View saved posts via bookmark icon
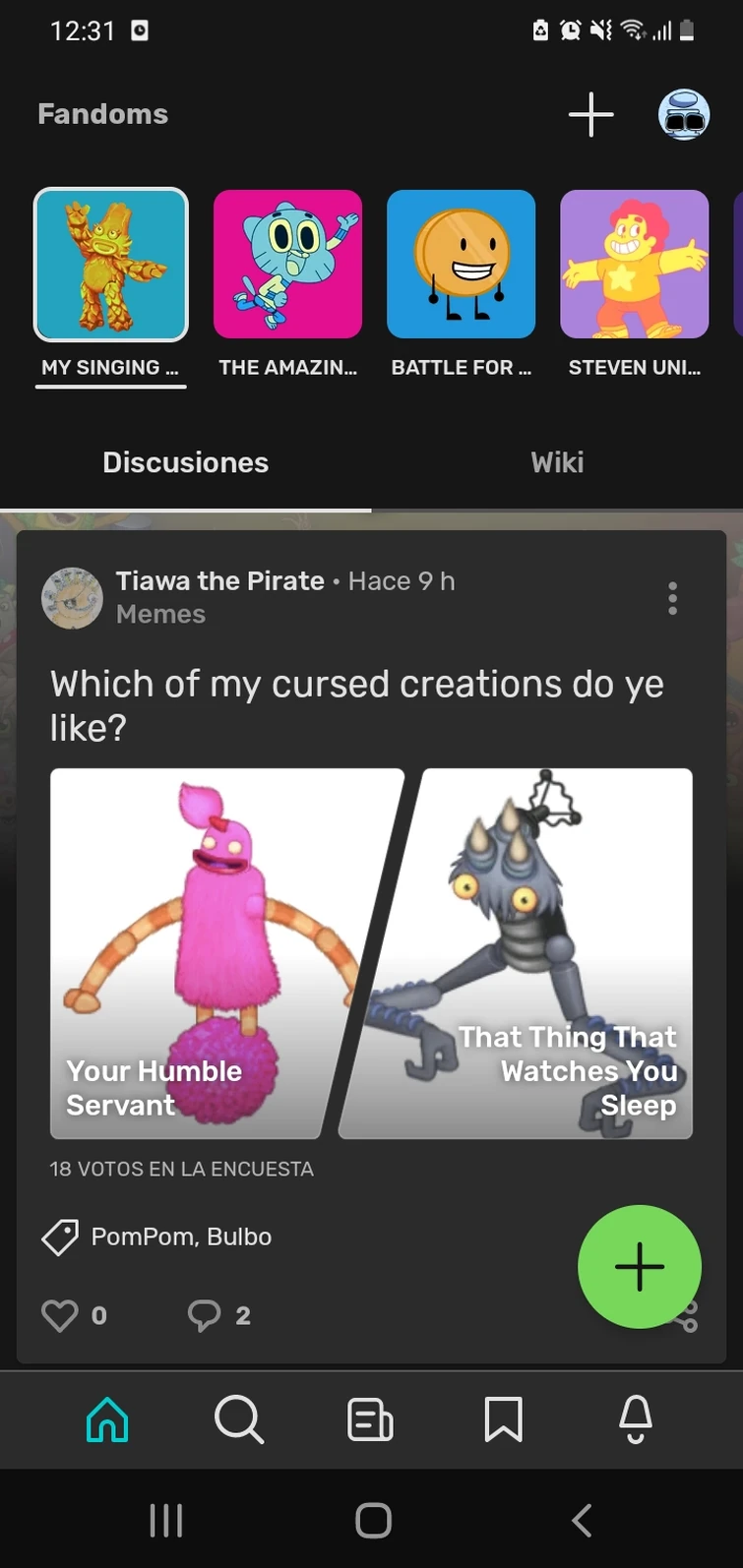 tap(503, 1419)
